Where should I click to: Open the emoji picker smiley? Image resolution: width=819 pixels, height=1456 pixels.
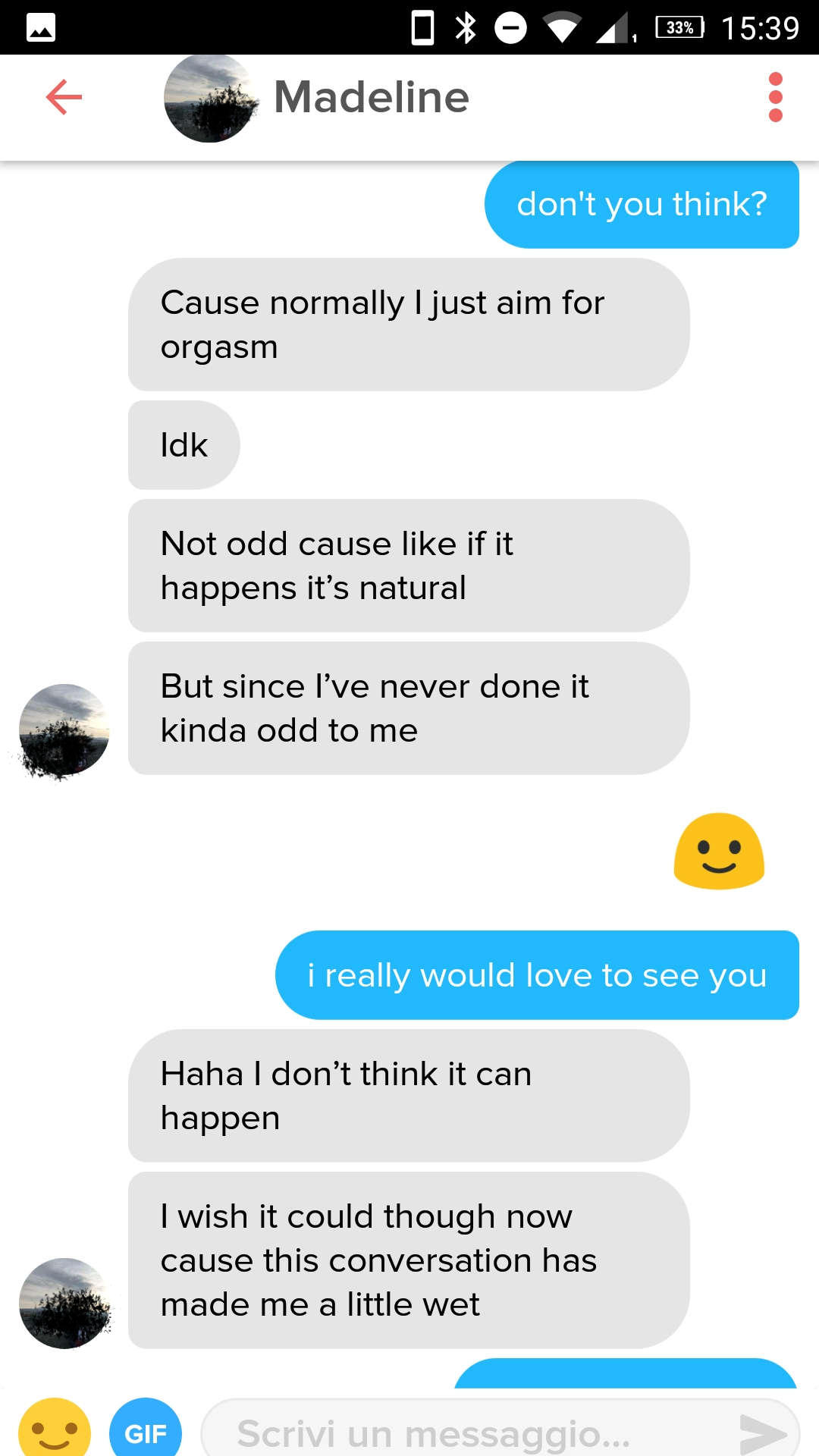pyautogui.click(x=55, y=1429)
